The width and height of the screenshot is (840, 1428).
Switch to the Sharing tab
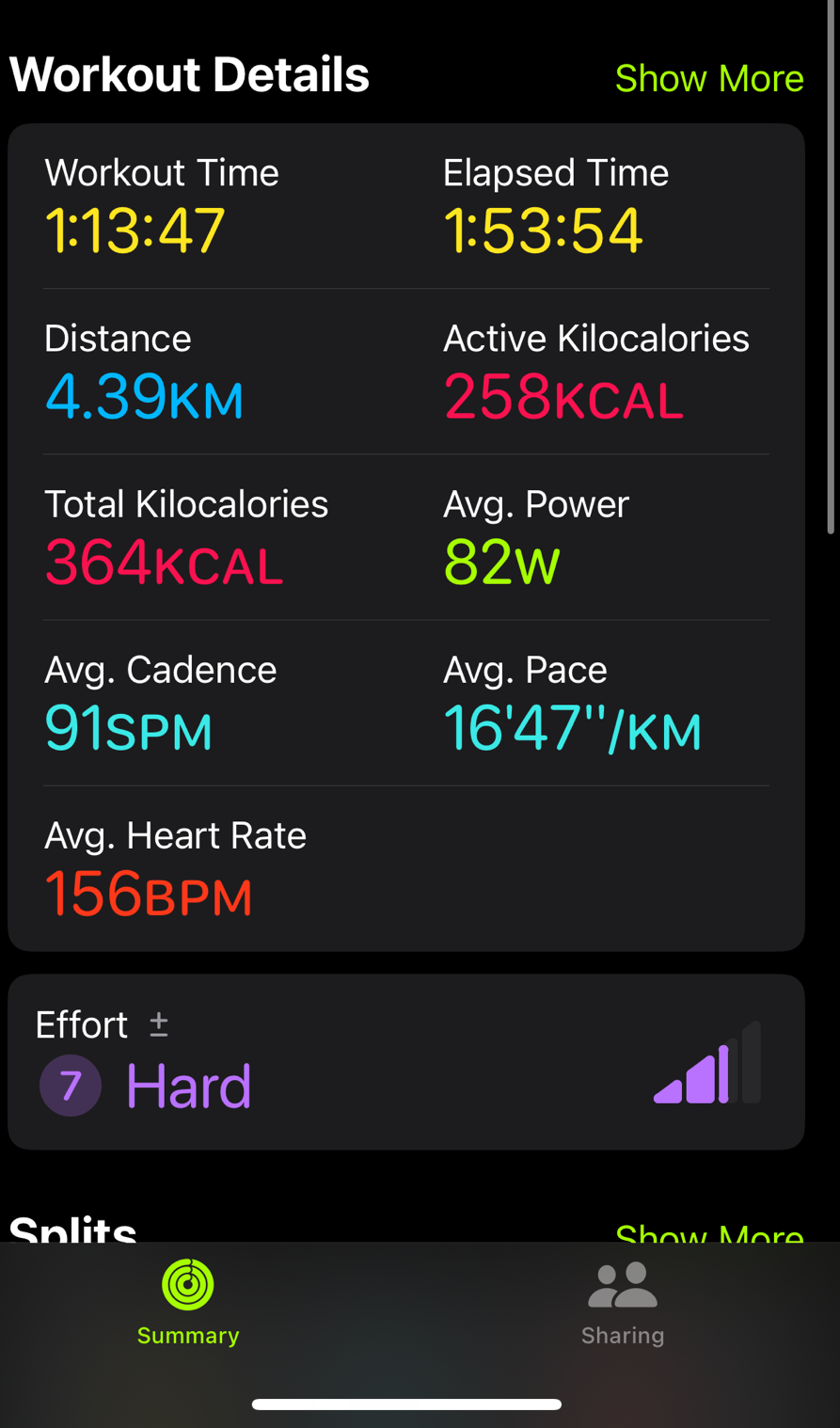623,1304
